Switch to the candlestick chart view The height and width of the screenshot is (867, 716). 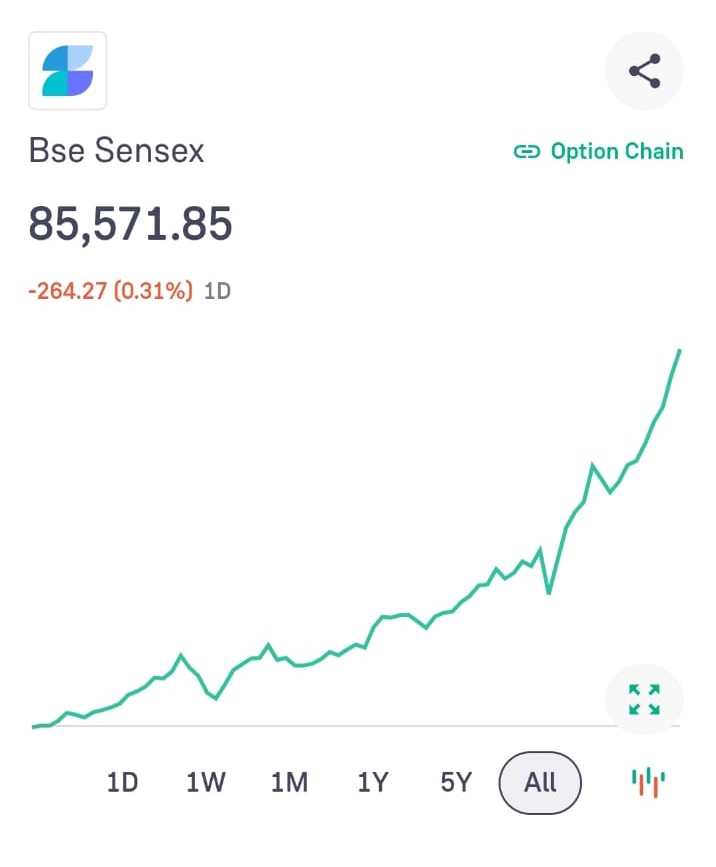(x=647, y=782)
